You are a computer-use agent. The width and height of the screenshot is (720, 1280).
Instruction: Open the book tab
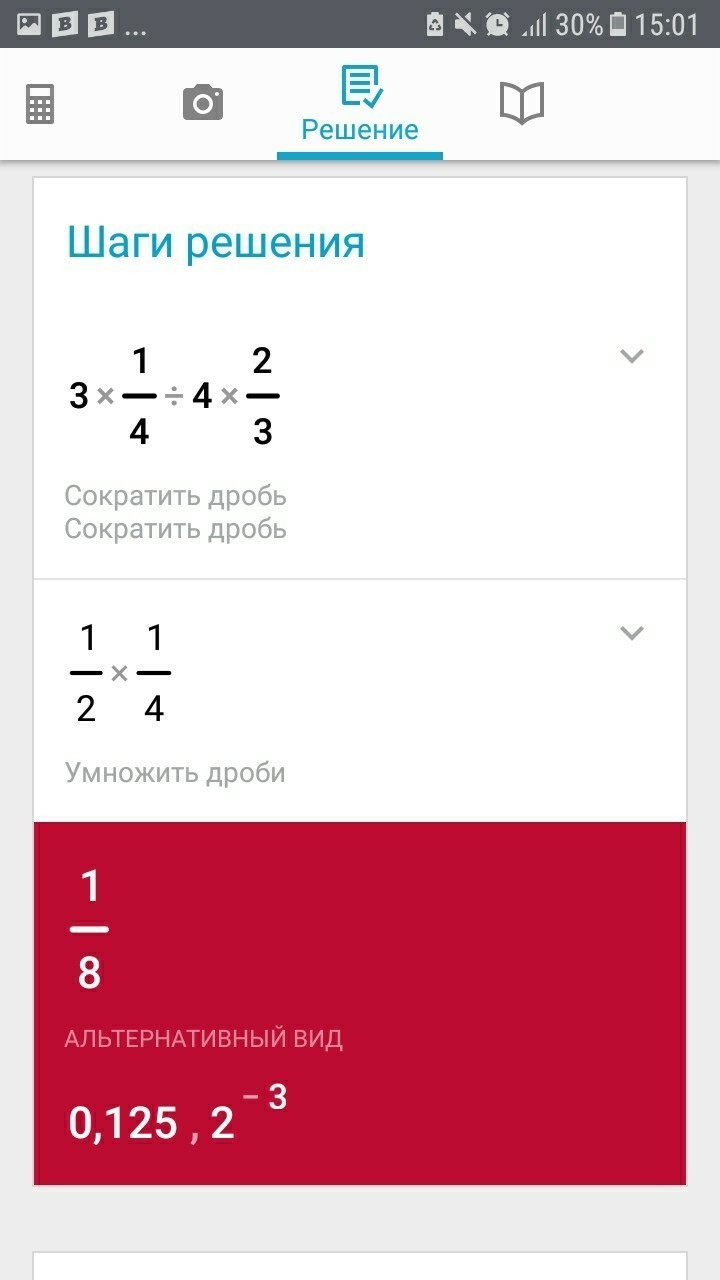point(521,103)
